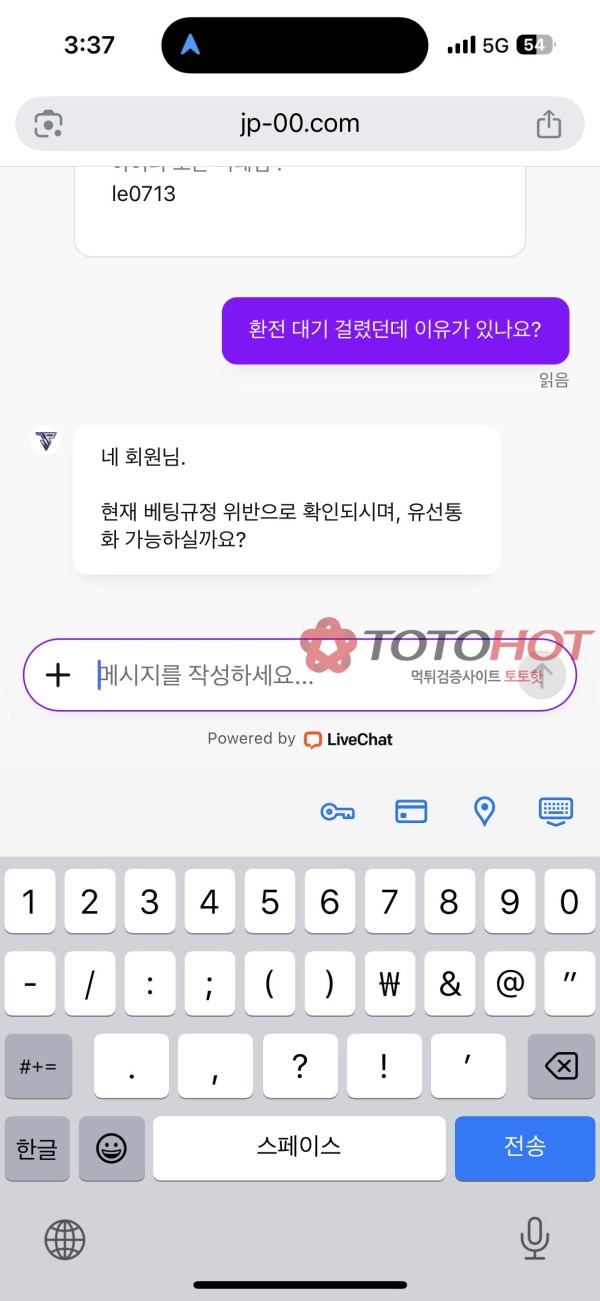Switch to 한글 keyboard
The height and width of the screenshot is (1301, 600).
pyautogui.click(x=38, y=1148)
